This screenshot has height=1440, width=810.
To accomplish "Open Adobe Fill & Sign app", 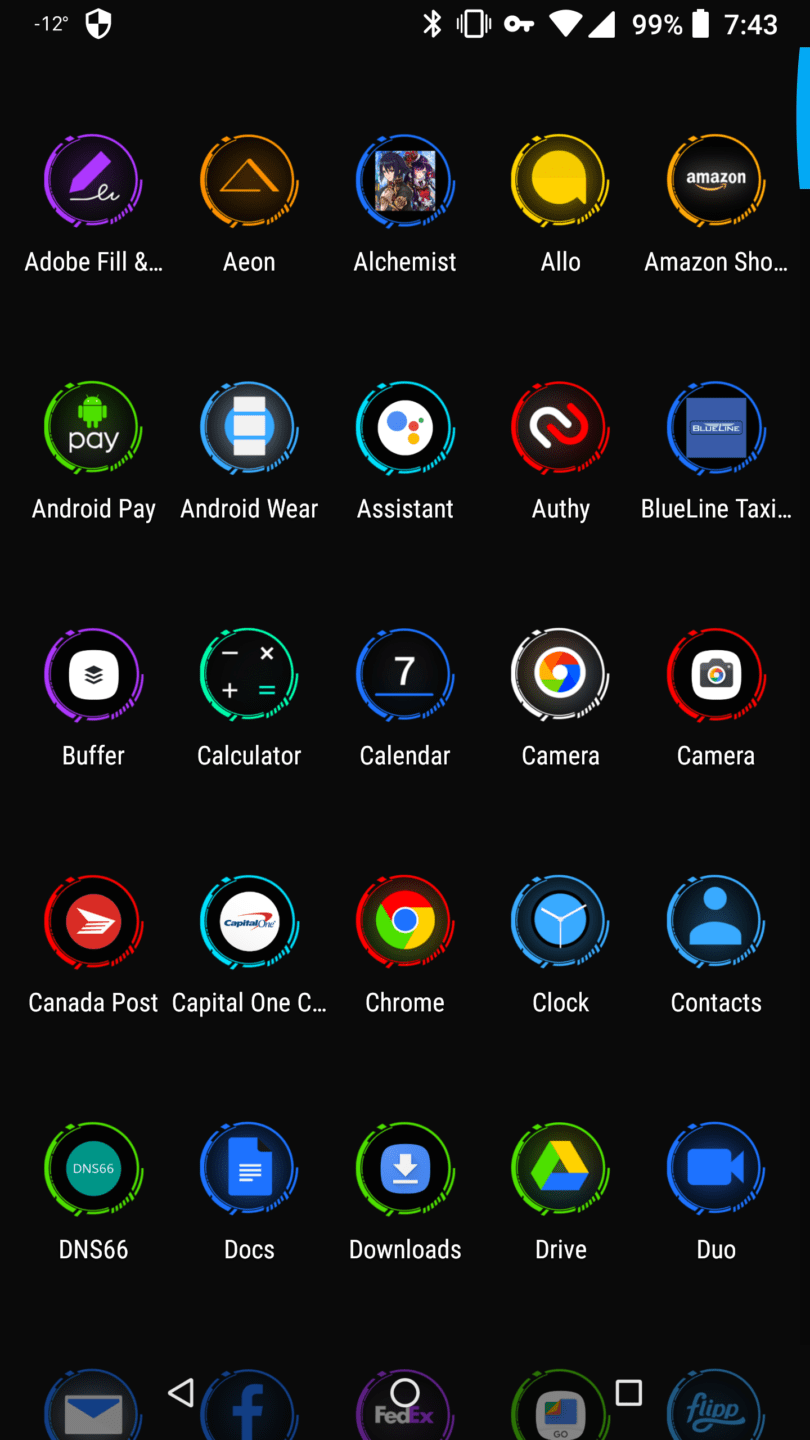I will tap(93, 182).
